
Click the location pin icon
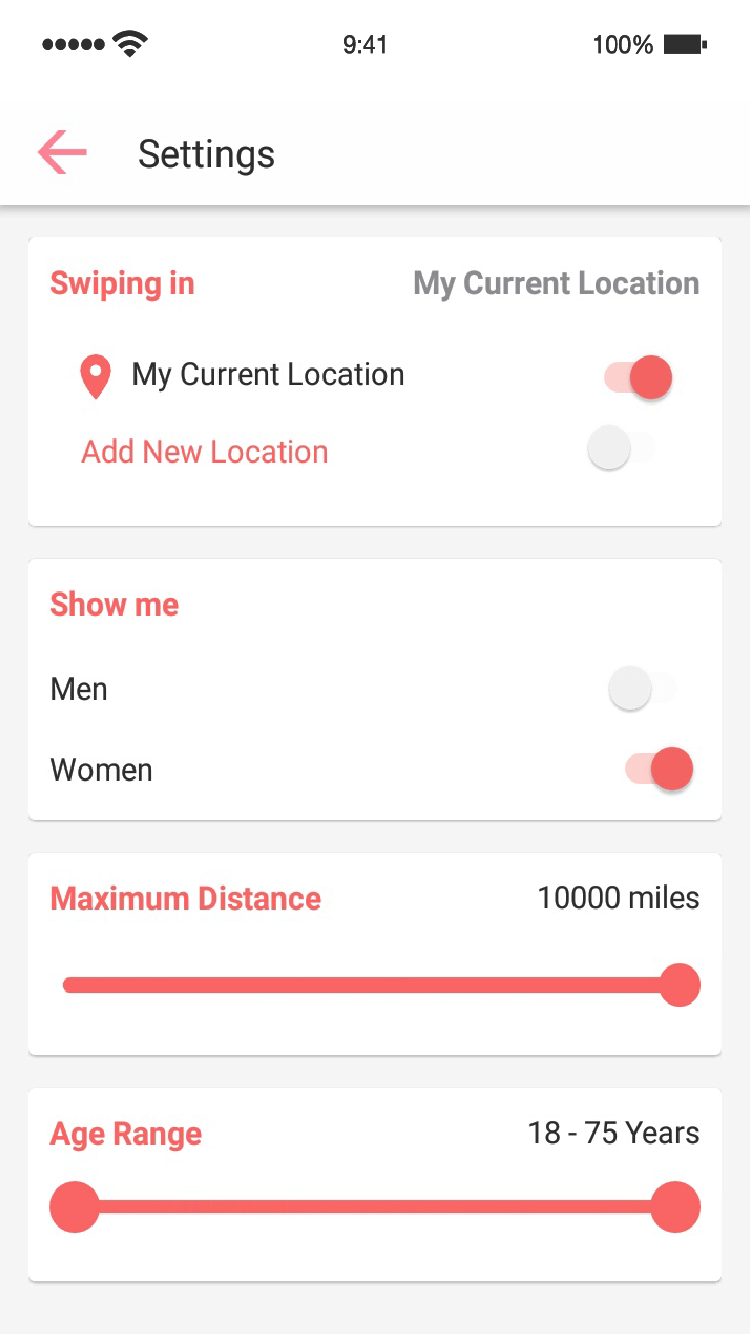(x=95, y=376)
